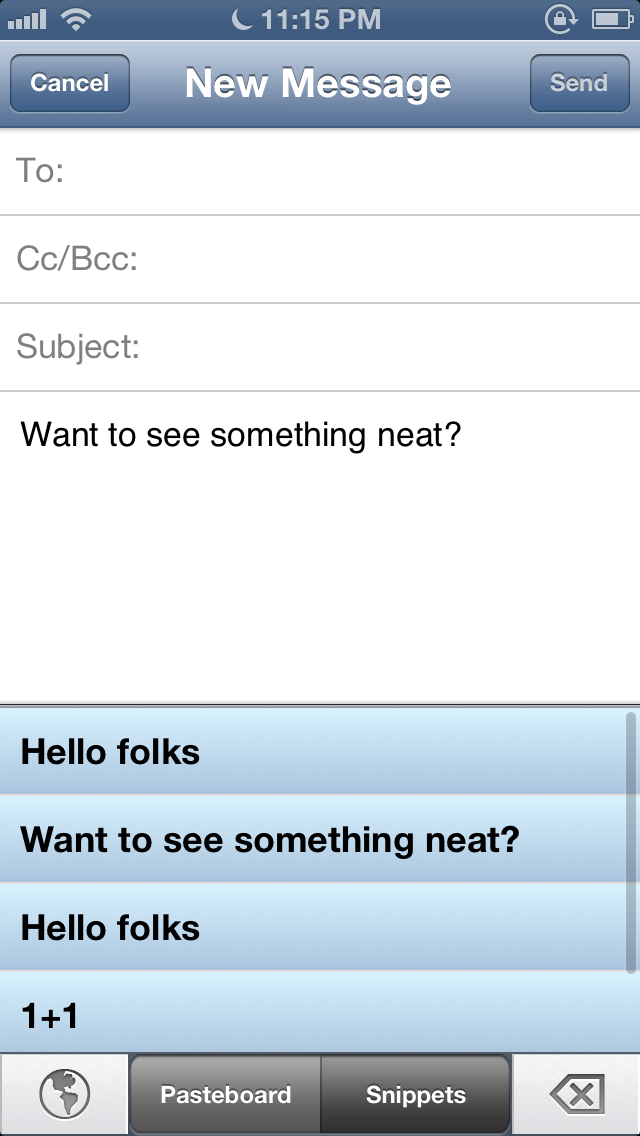Switch to the Snippets tab
The image size is (640, 1136).
[x=416, y=1095]
